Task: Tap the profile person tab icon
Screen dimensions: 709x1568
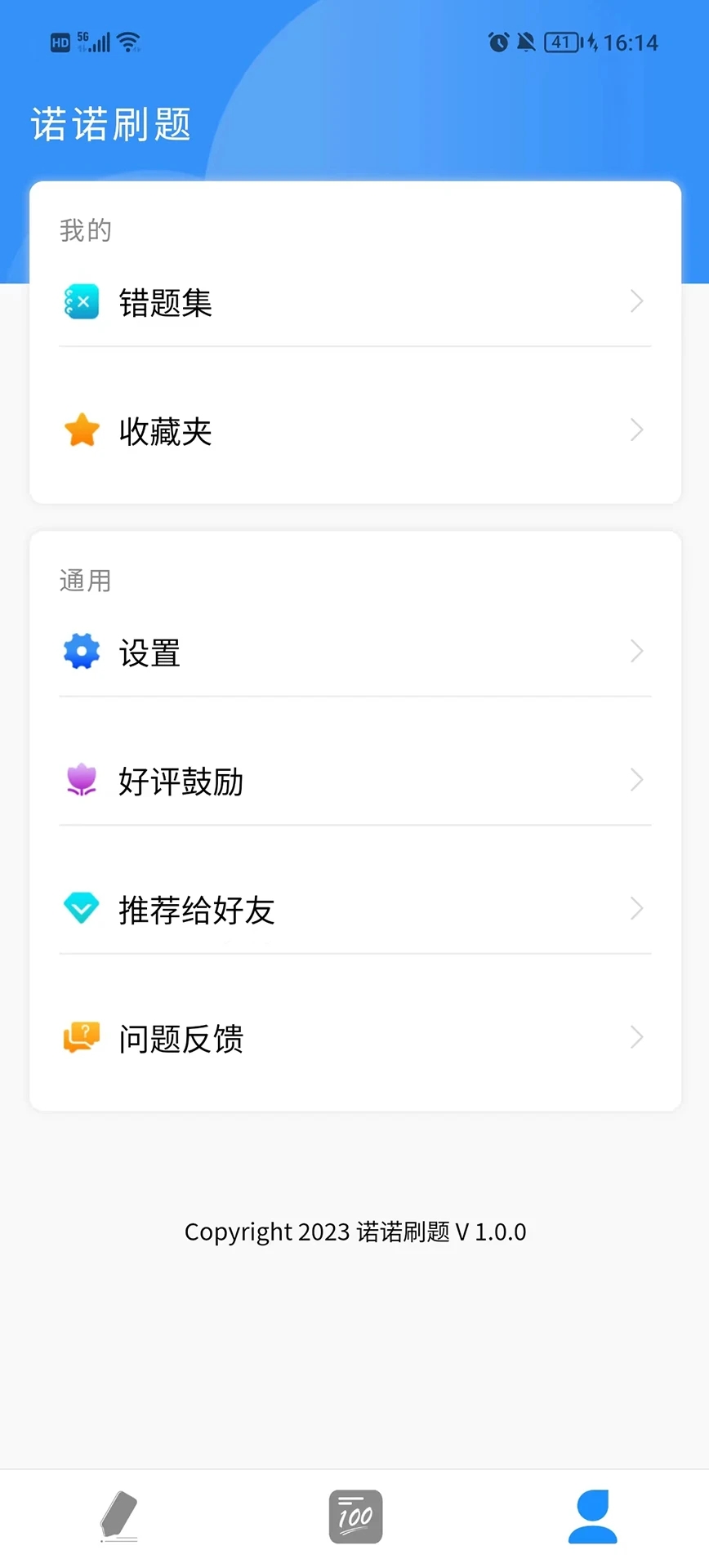Action: pyautogui.click(x=591, y=1517)
